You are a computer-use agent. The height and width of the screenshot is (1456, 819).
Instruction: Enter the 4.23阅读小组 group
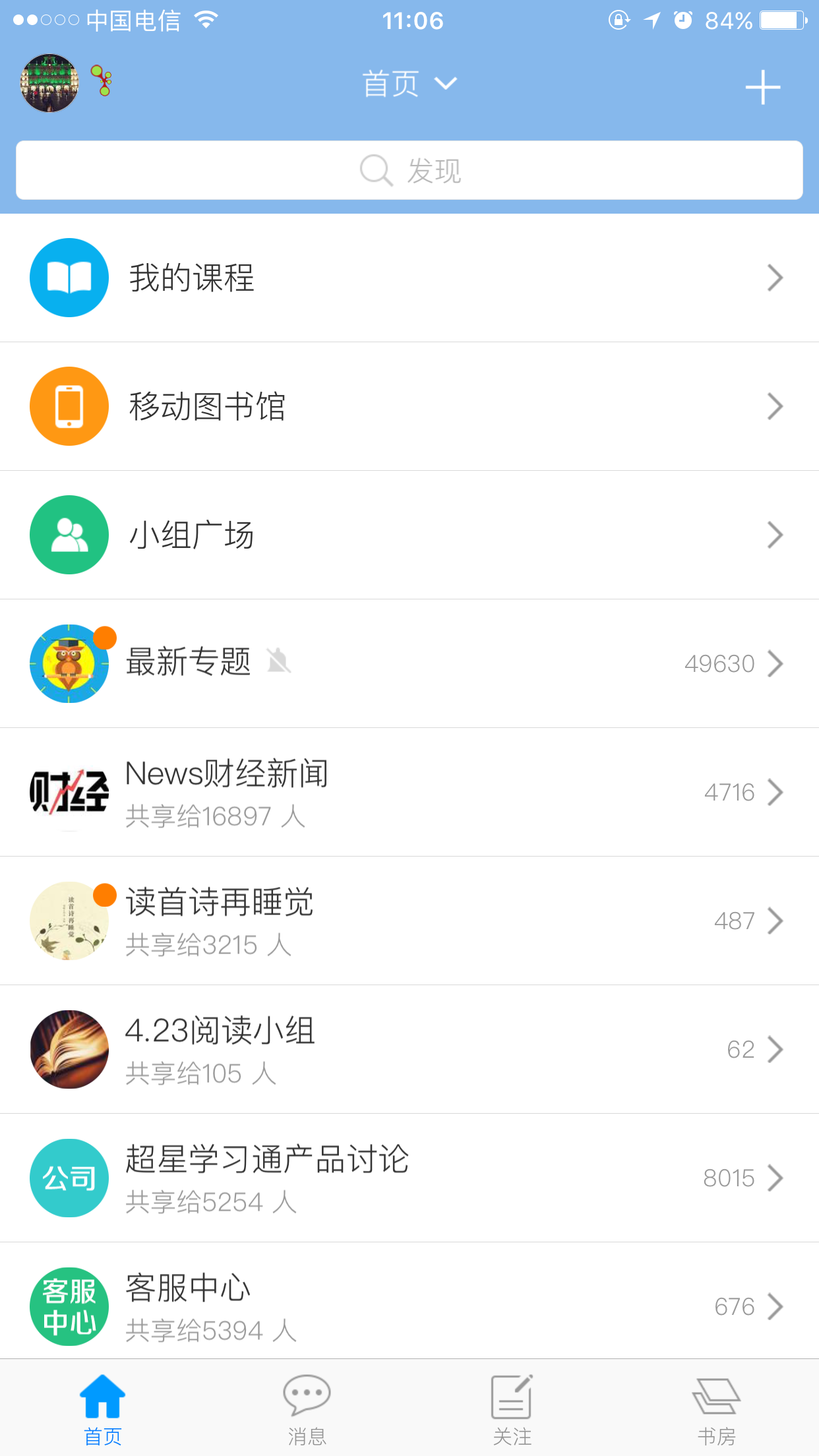point(409,1049)
